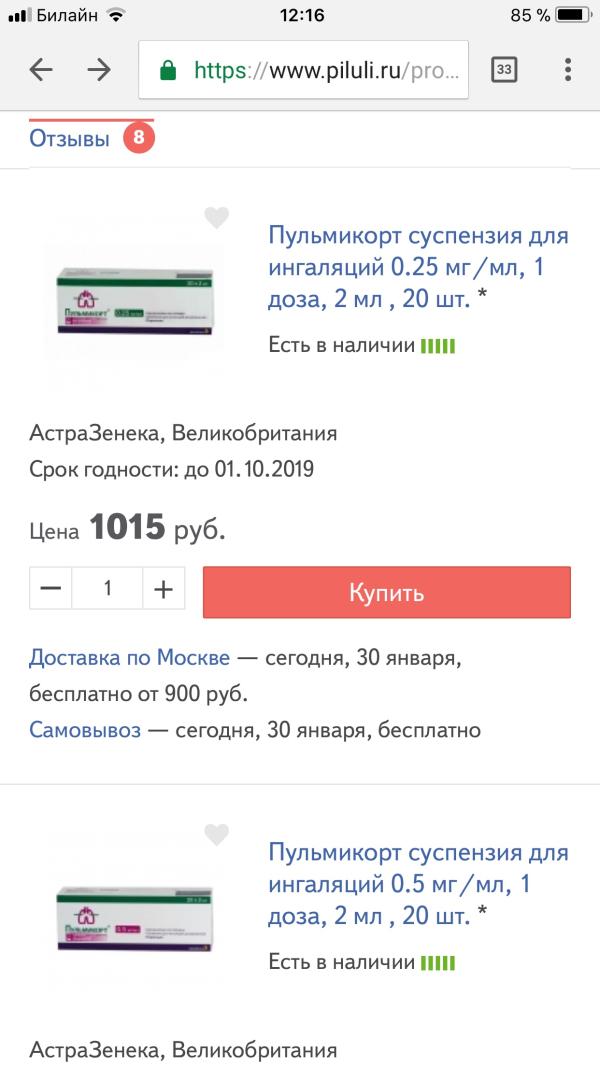Add Пульмикорт 0.25 мг/мл to favorites
The width and height of the screenshot is (600, 1066).
point(216,217)
